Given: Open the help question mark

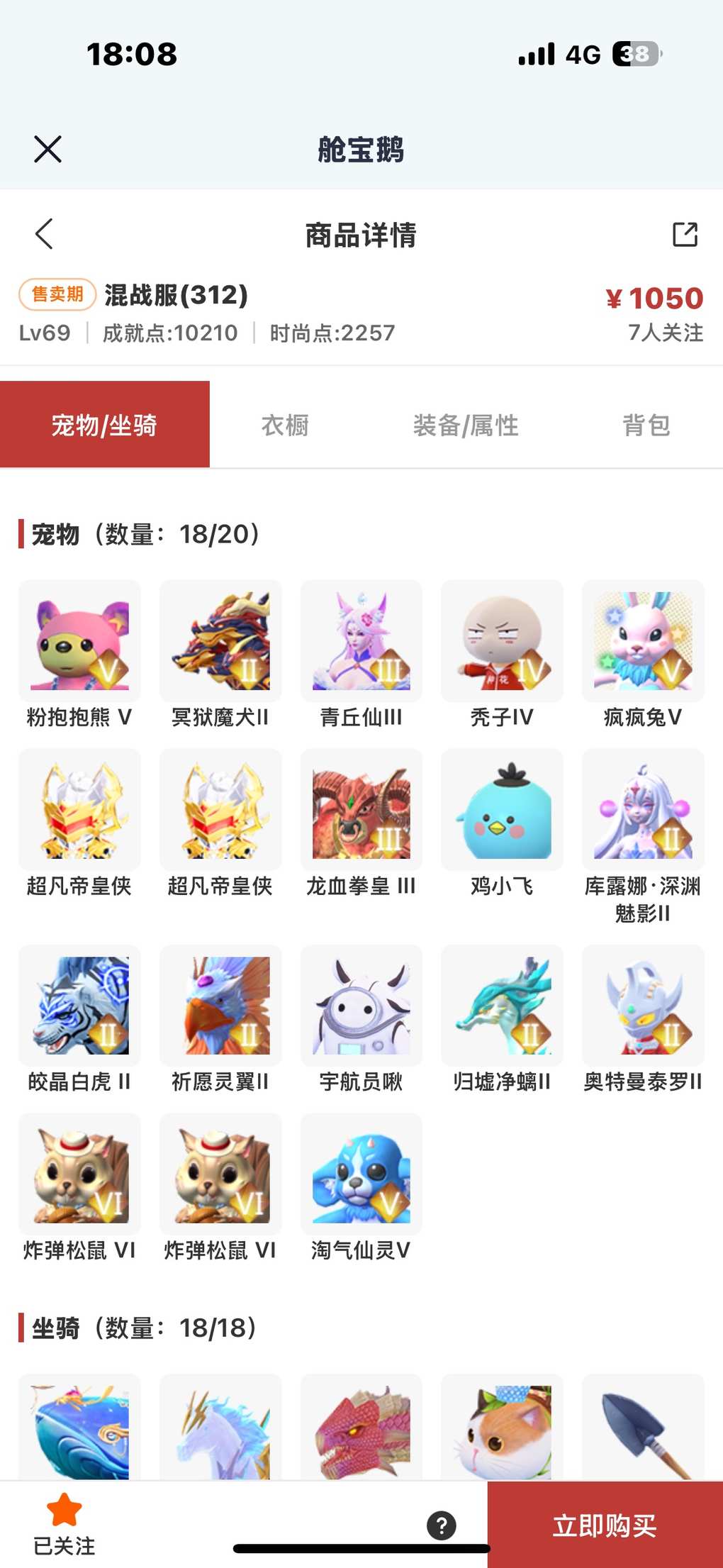Looking at the screenshot, I should [x=441, y=1525].
